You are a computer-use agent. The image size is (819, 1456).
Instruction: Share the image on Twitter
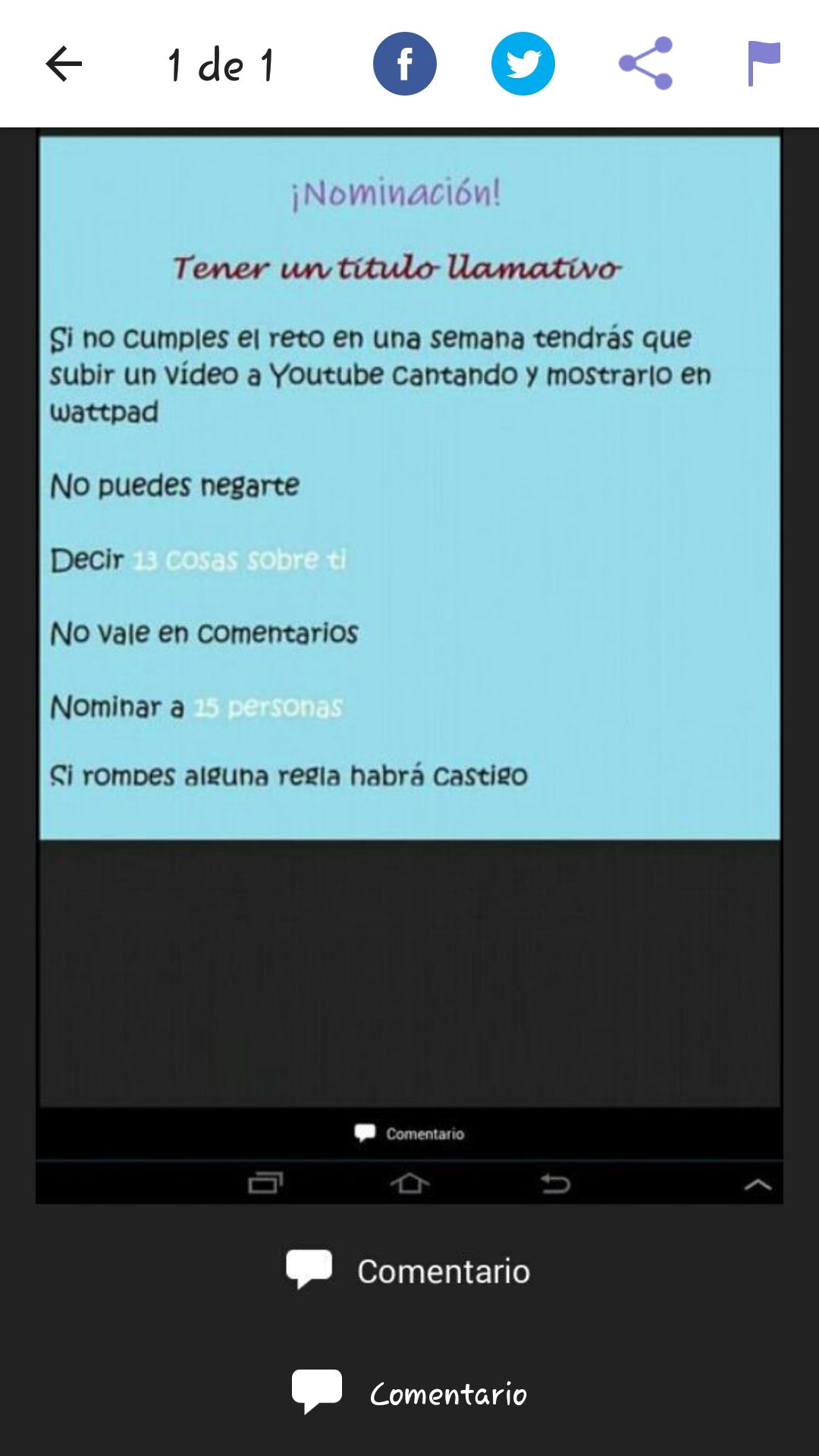tap(523, 64)
